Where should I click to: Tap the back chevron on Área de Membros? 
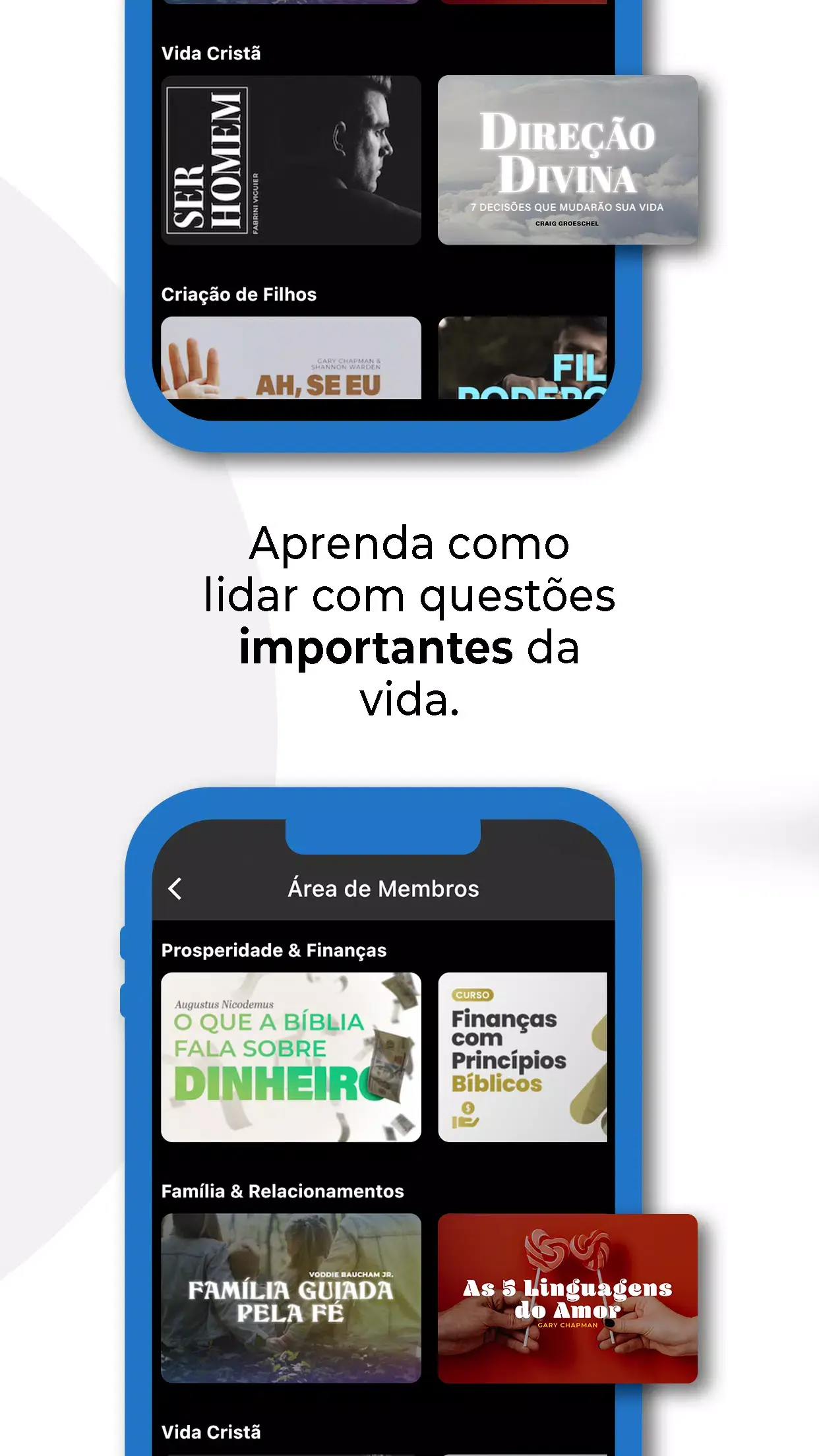tap(175, 888)
